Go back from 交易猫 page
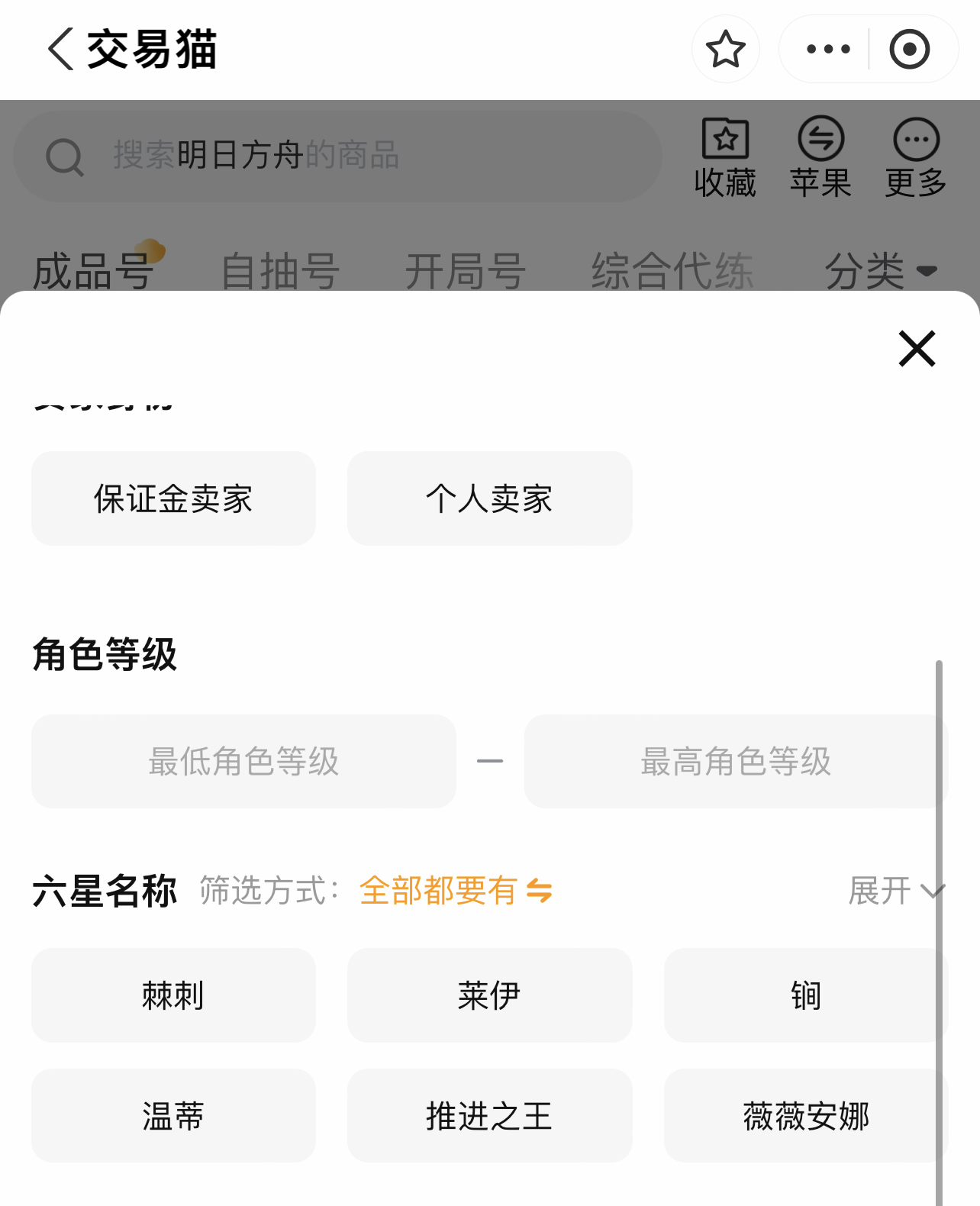 coord(61,50)
